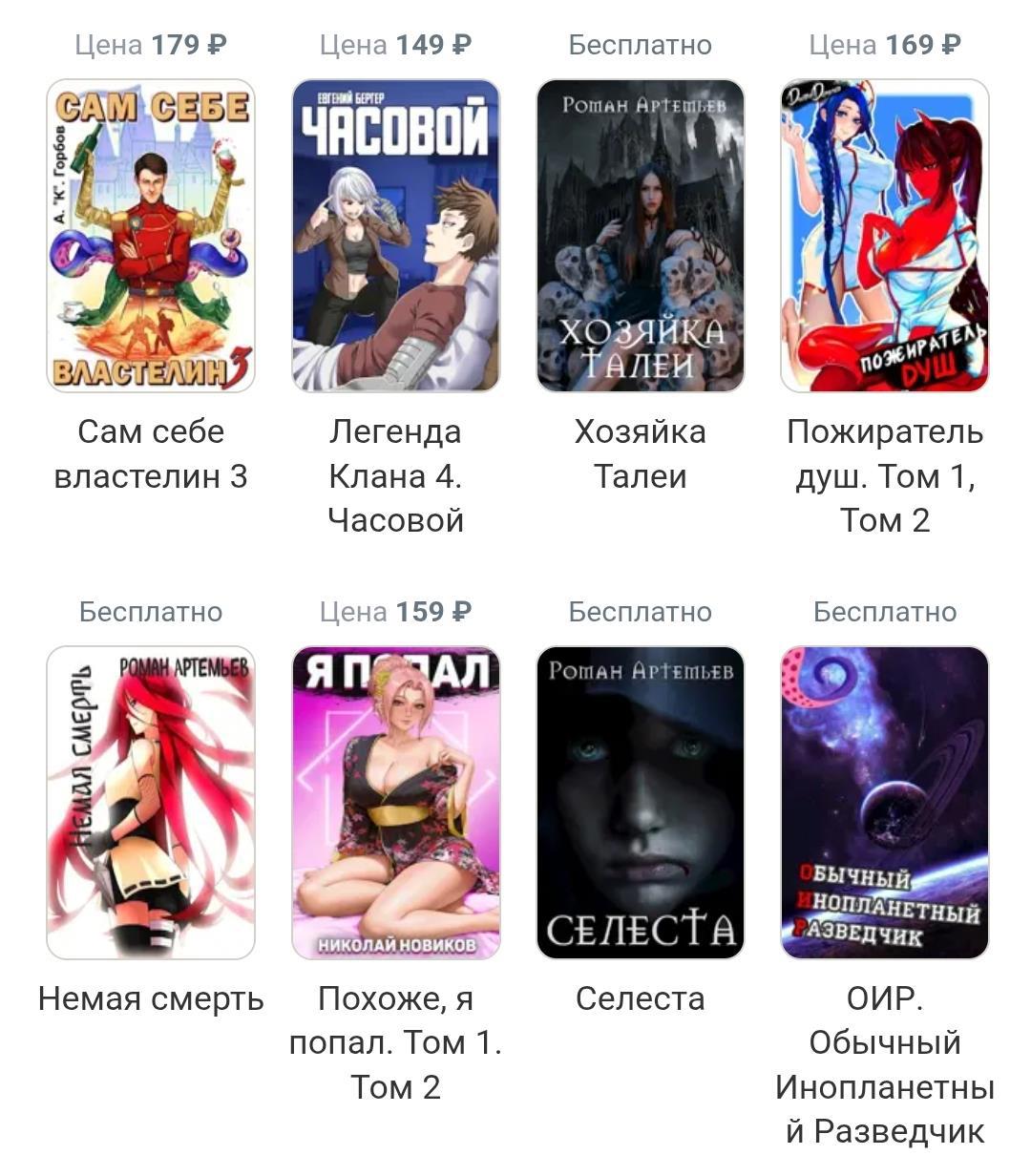View Пожиратель душ. Том 1, Том 2

tap(885, 236)
